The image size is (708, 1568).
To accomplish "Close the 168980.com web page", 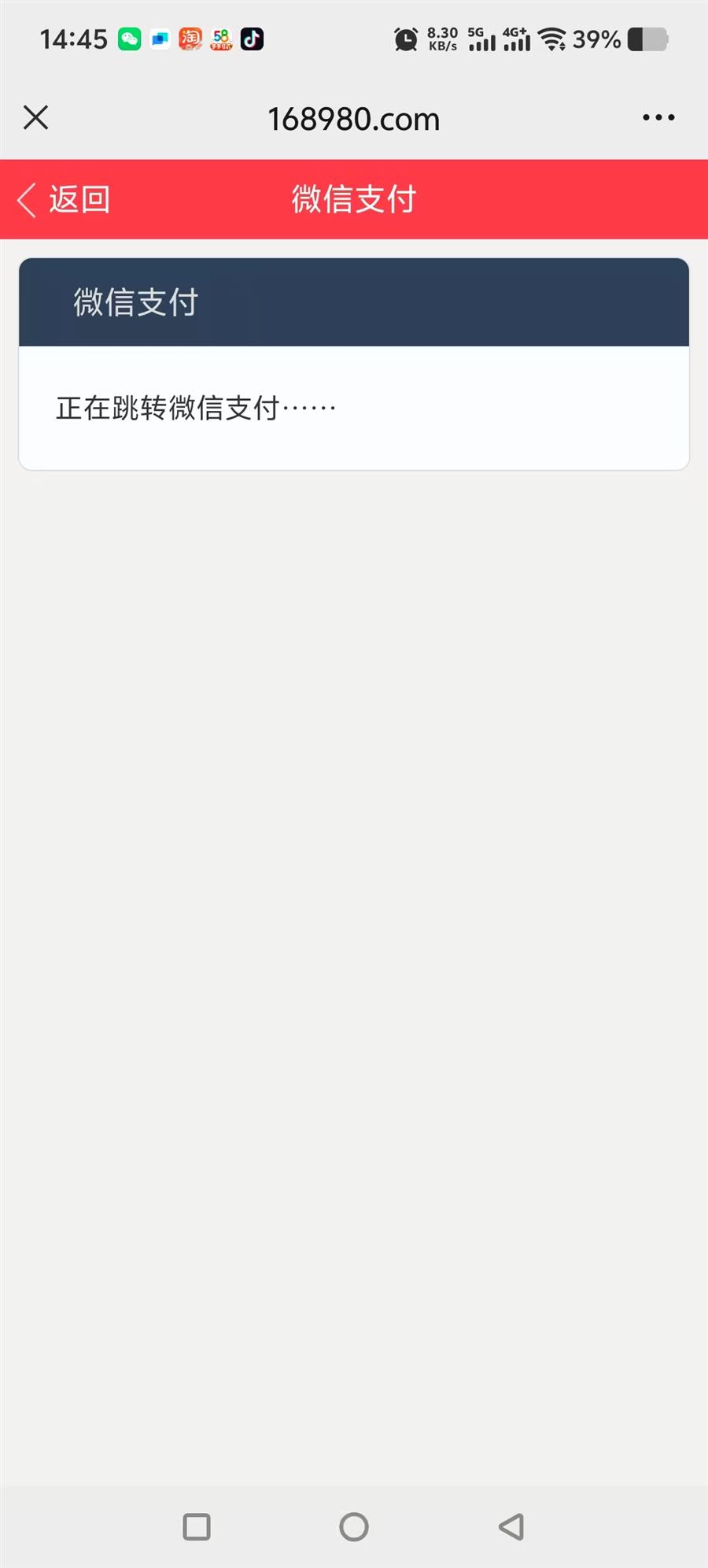I will 36,118.
